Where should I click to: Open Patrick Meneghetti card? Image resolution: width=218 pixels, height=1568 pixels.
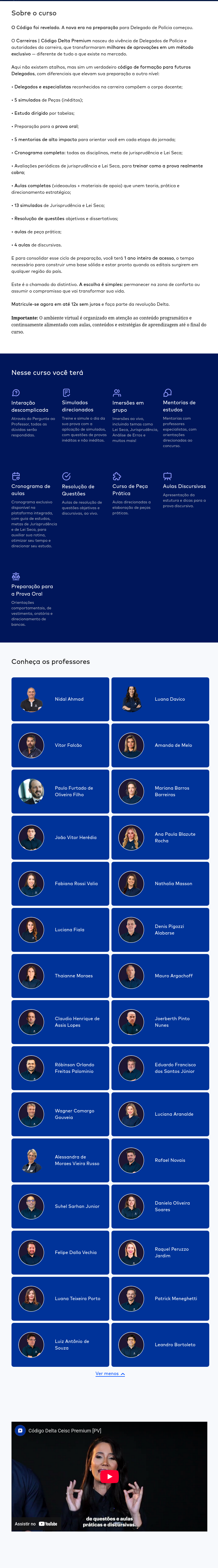pos(160,1298)
